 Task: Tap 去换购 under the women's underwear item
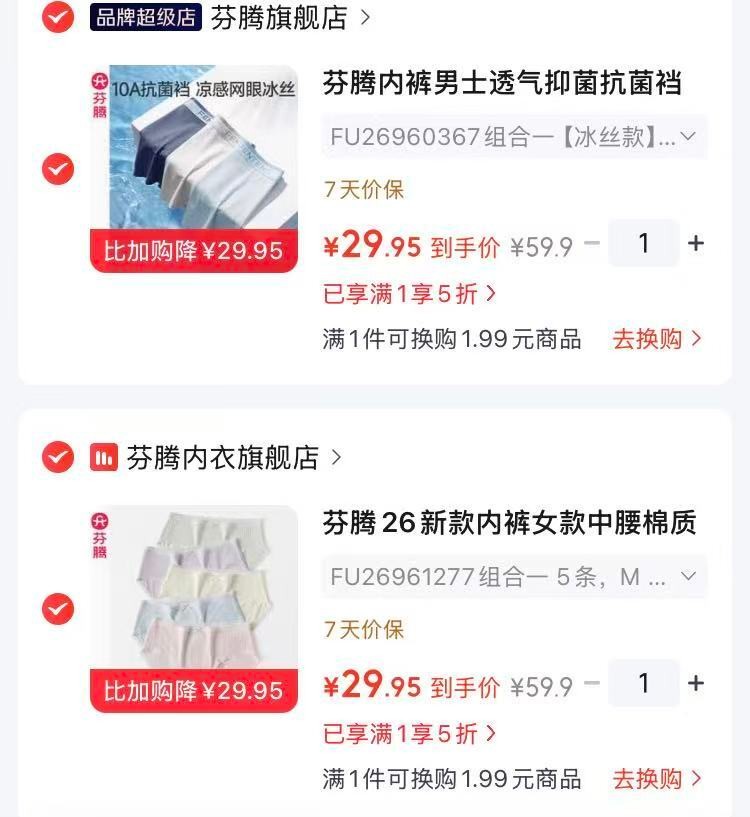pyautogui.click(x=657, y=779)
